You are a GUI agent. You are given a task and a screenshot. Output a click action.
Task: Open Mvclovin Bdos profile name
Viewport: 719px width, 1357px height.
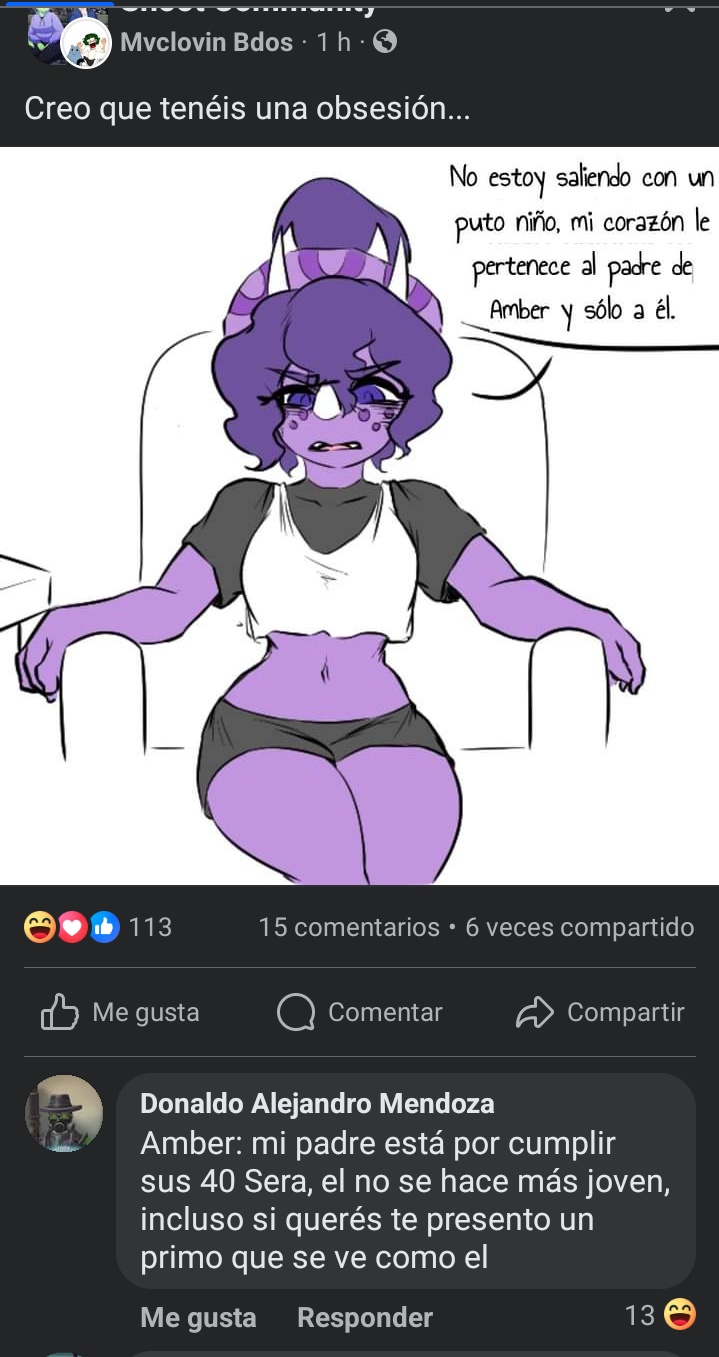[206, 42]
